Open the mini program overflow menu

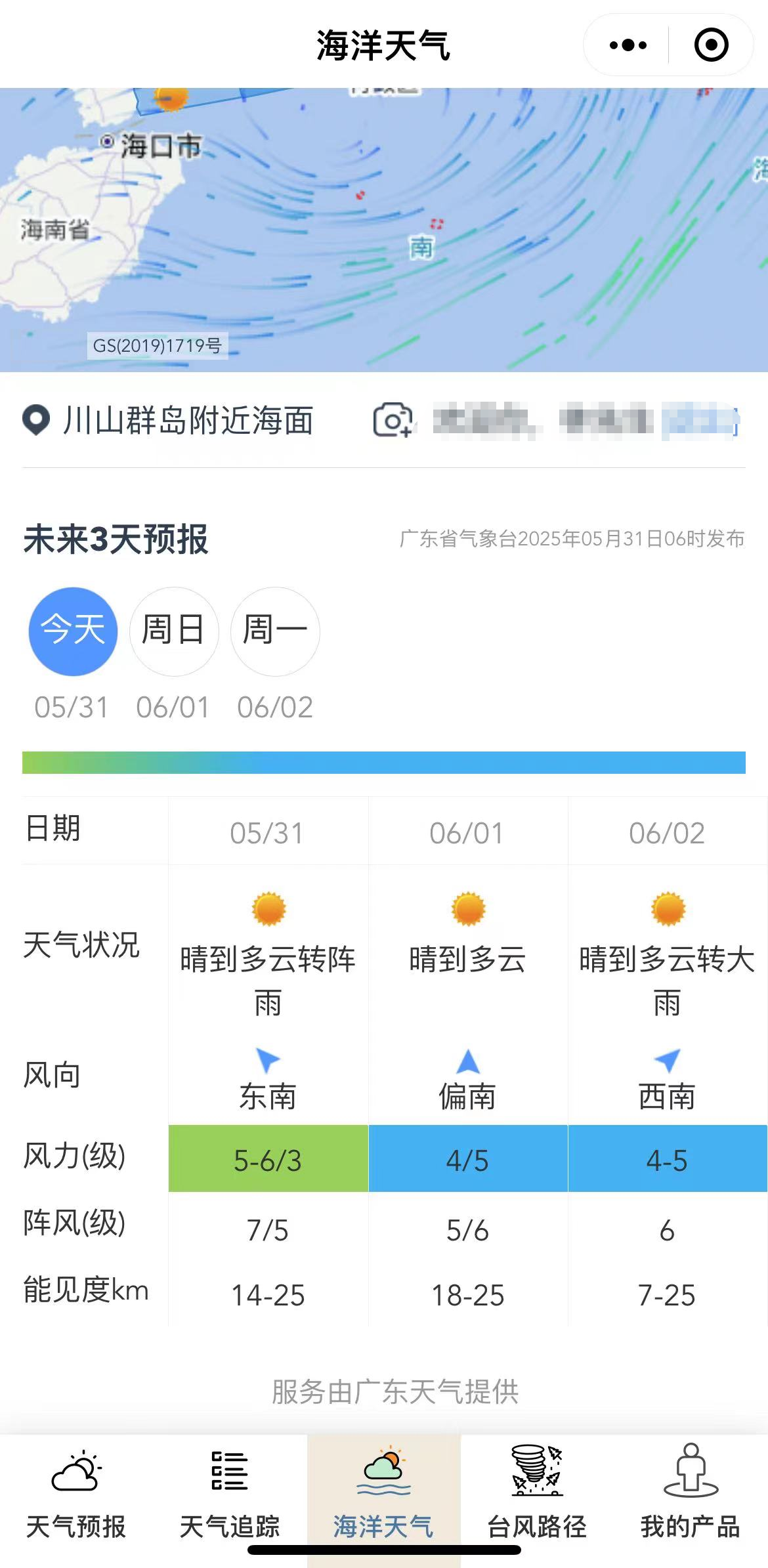(628, 45)
